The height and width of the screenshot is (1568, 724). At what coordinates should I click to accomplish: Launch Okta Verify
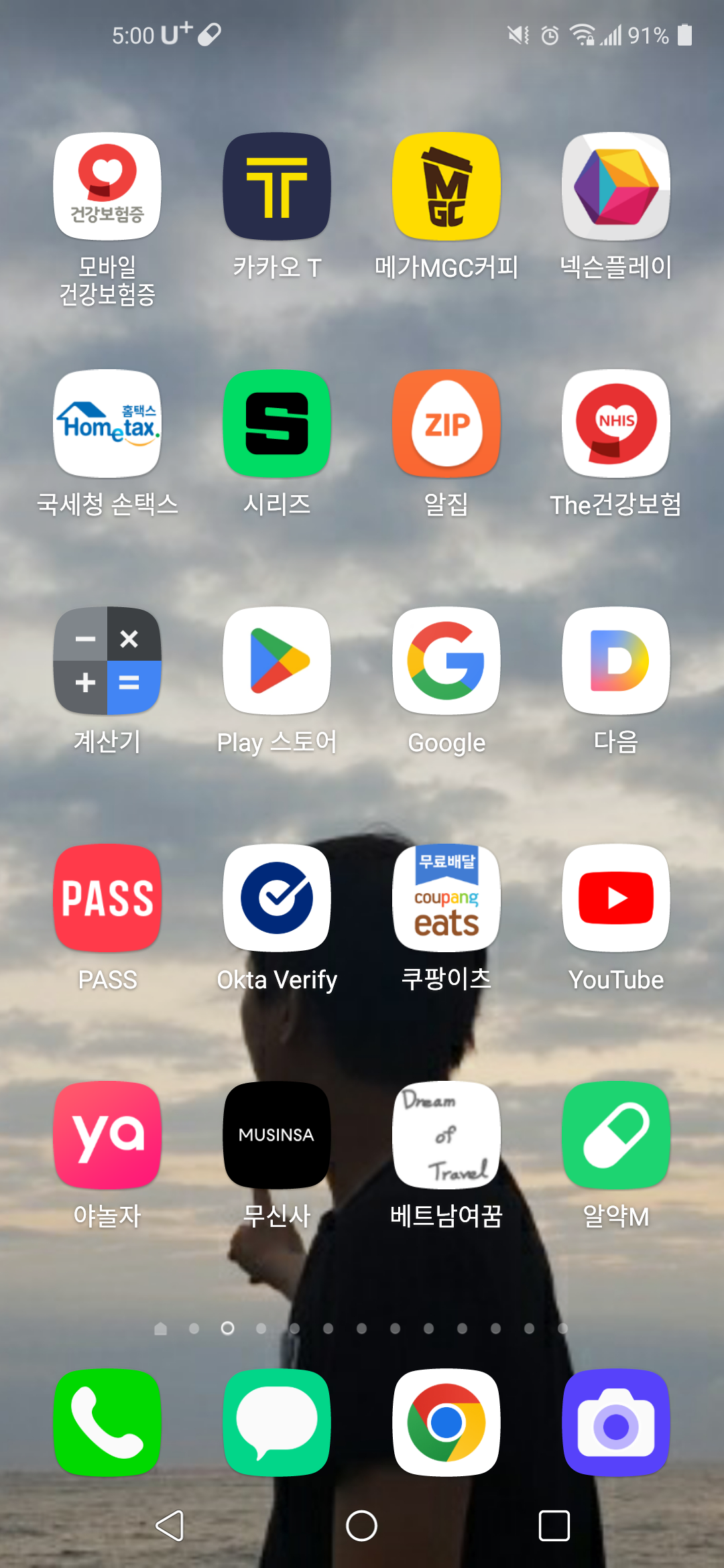click(277, 898)
